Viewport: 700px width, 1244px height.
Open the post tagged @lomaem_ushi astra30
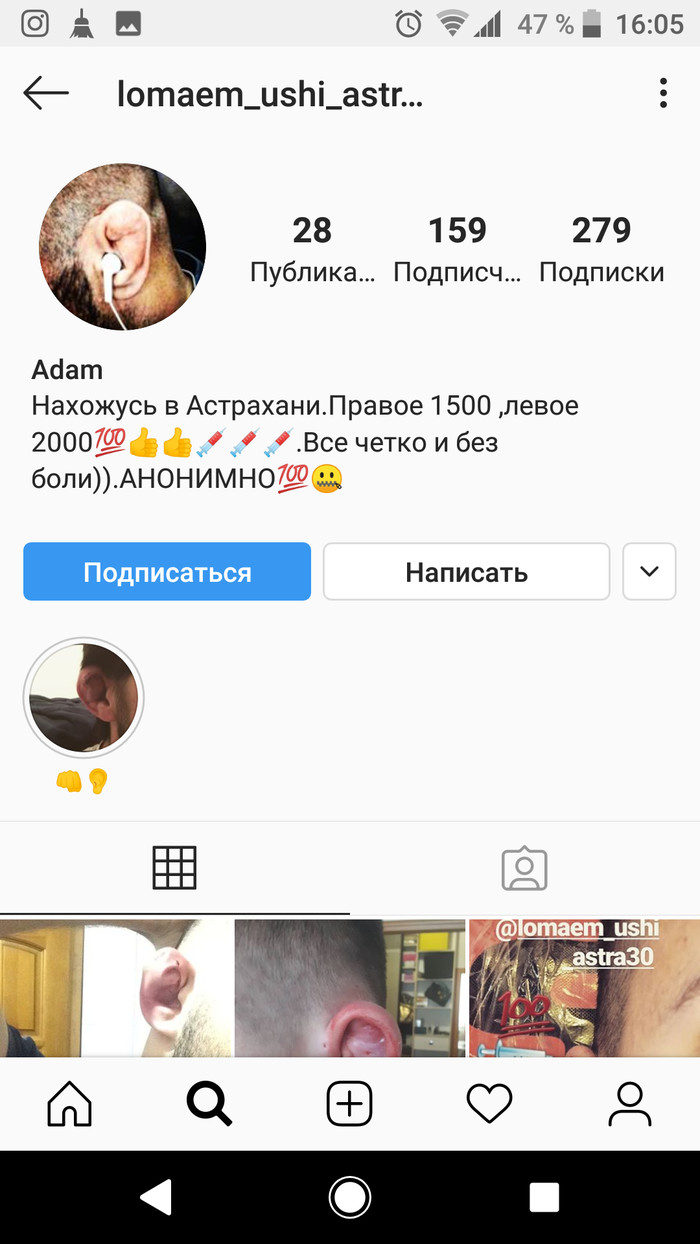pyautogui.click(x=584, y=988)
